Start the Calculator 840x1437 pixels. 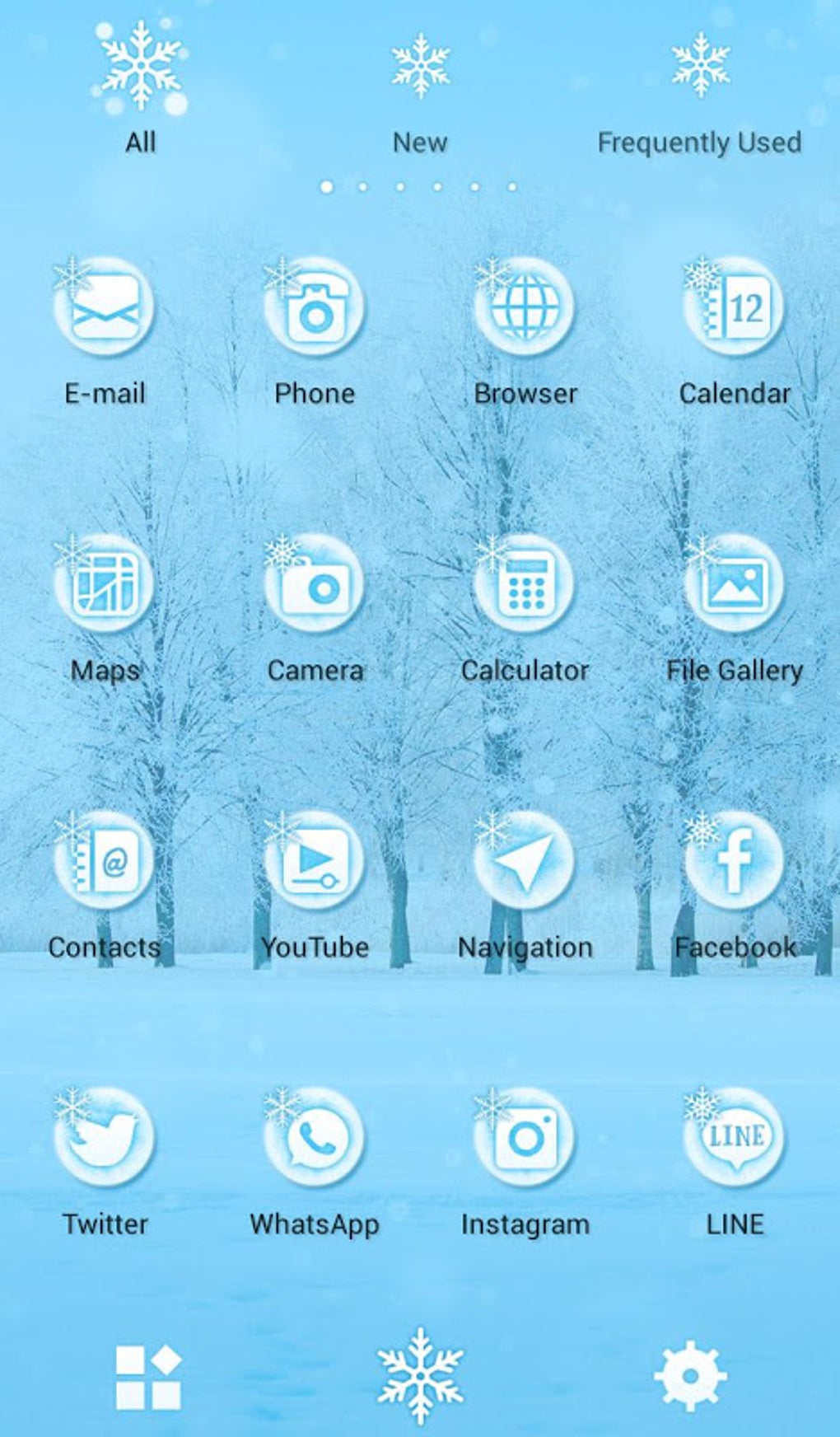pyautogui.click(x=525, y=585)
